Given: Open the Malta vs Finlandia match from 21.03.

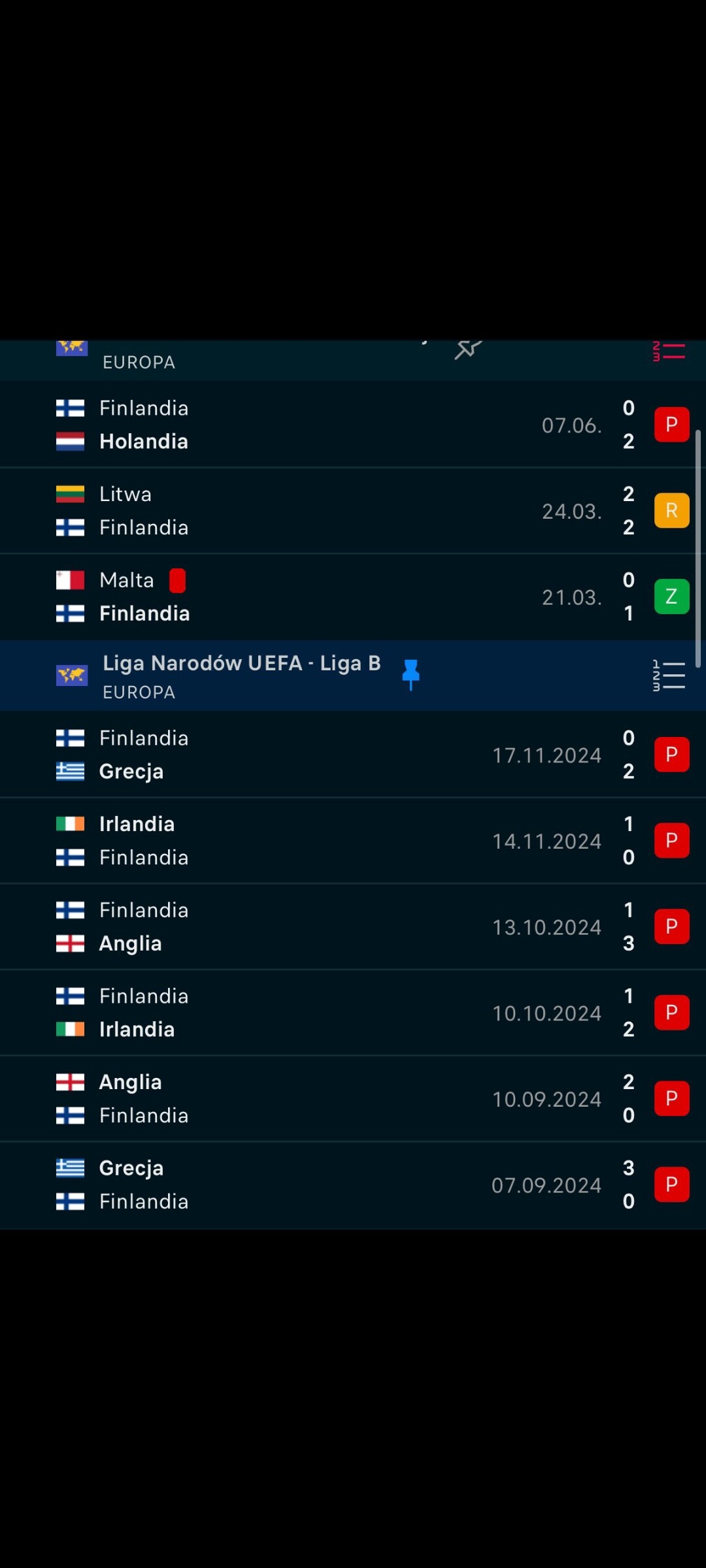Looking at the screenshot, I should click(353, 597).
